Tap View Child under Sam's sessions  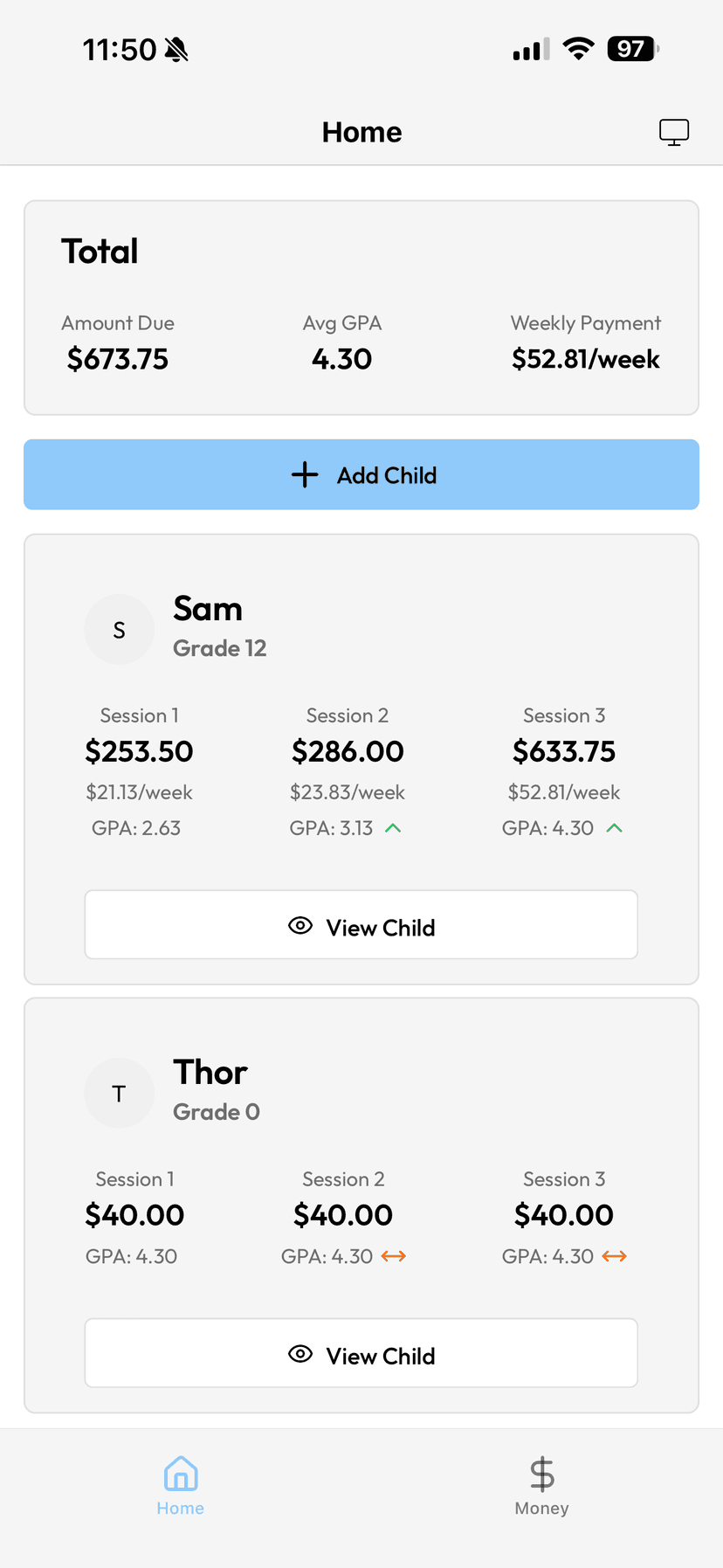pyautogui.click(x=361, y=925)
